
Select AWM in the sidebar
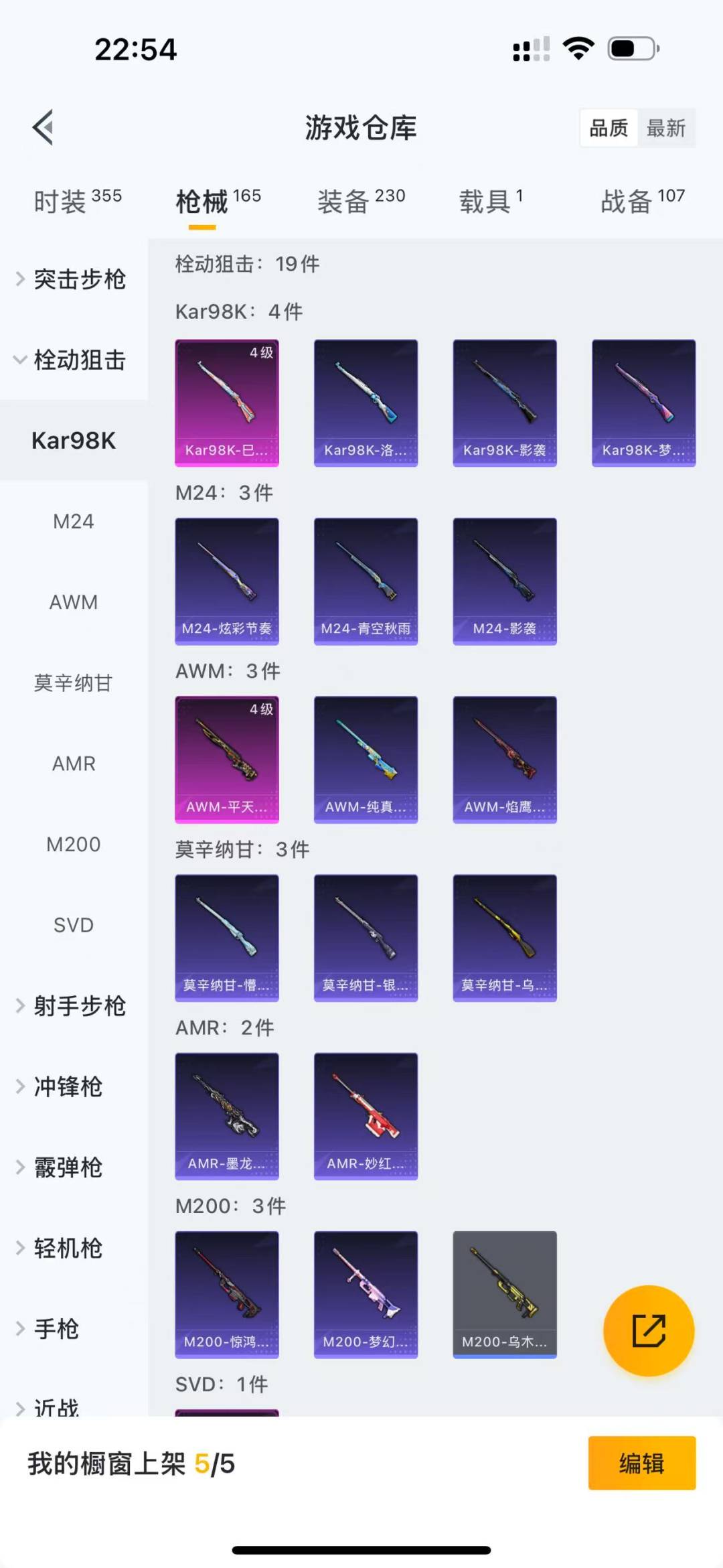(74, 602)
